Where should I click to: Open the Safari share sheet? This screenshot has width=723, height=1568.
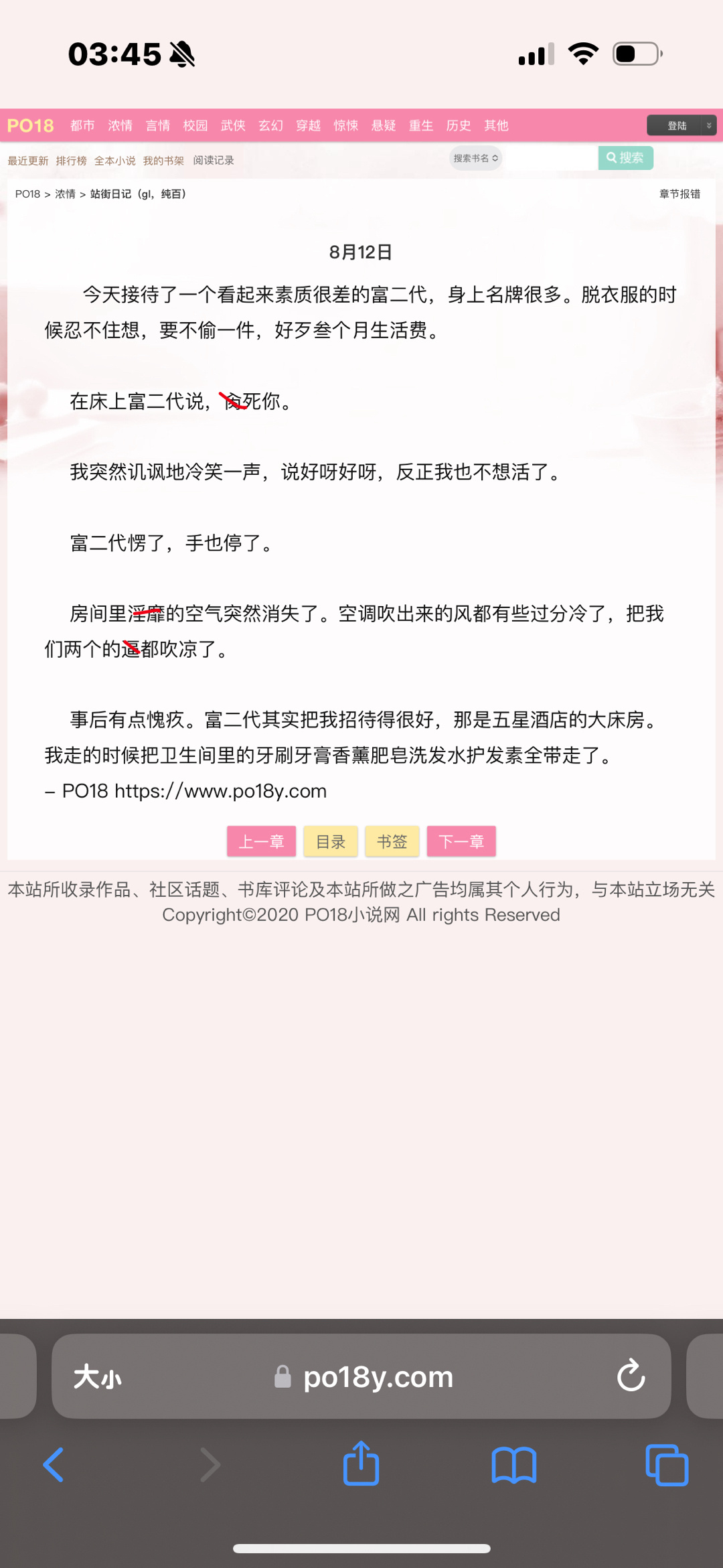pyautogui.click(x=361, y=1464)
